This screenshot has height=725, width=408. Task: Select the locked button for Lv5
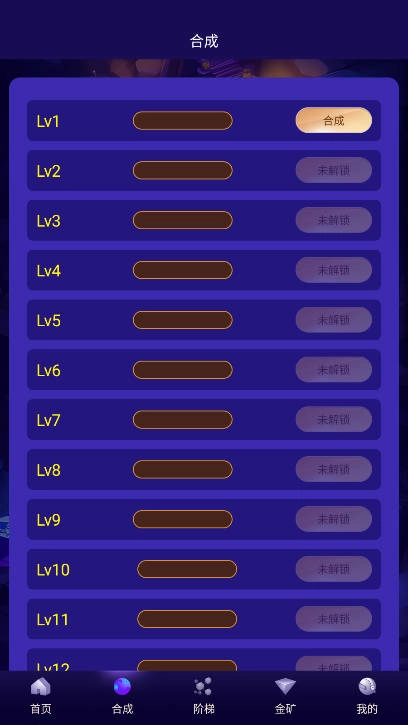(334, 320)
